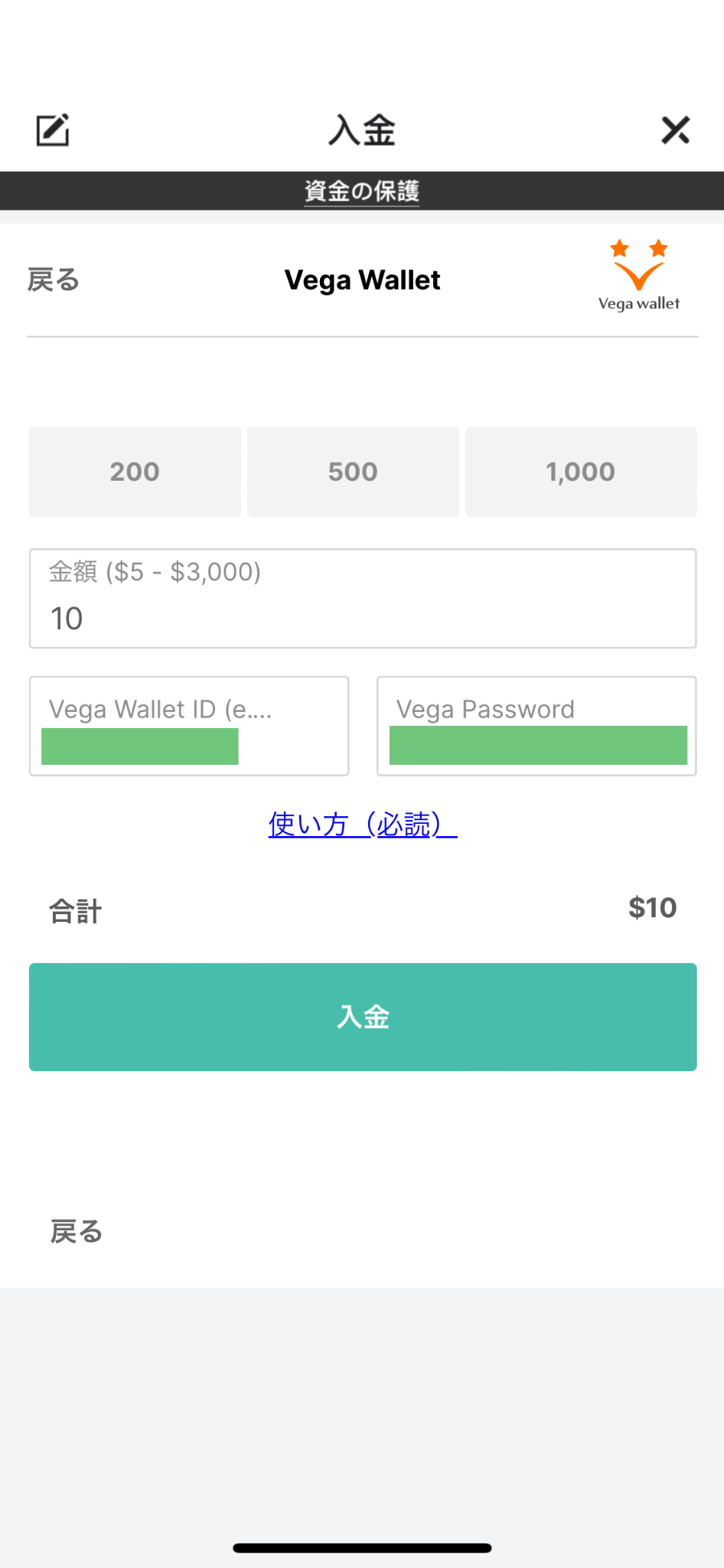Edit the 金額 amount field

click(363, 599)
